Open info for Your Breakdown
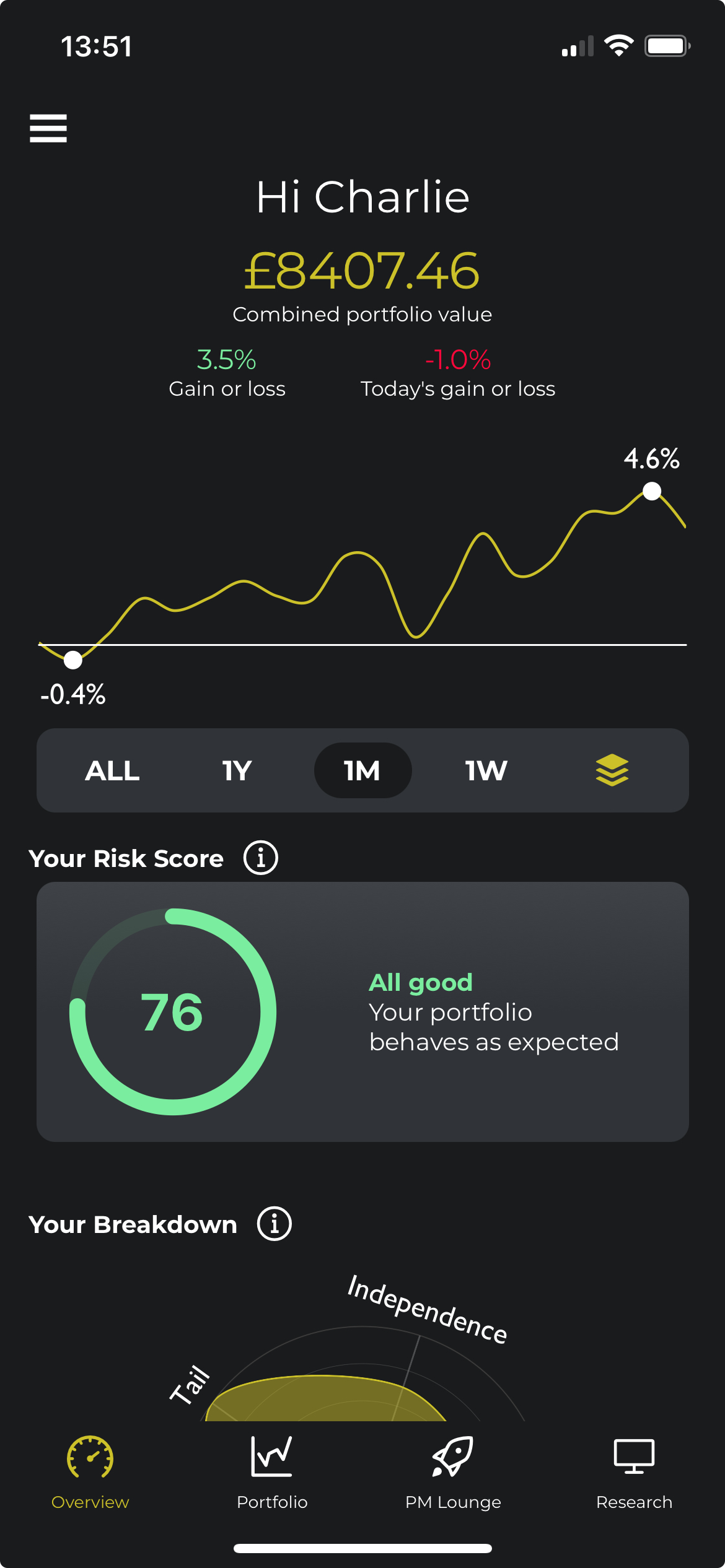 click(275, 1224)
